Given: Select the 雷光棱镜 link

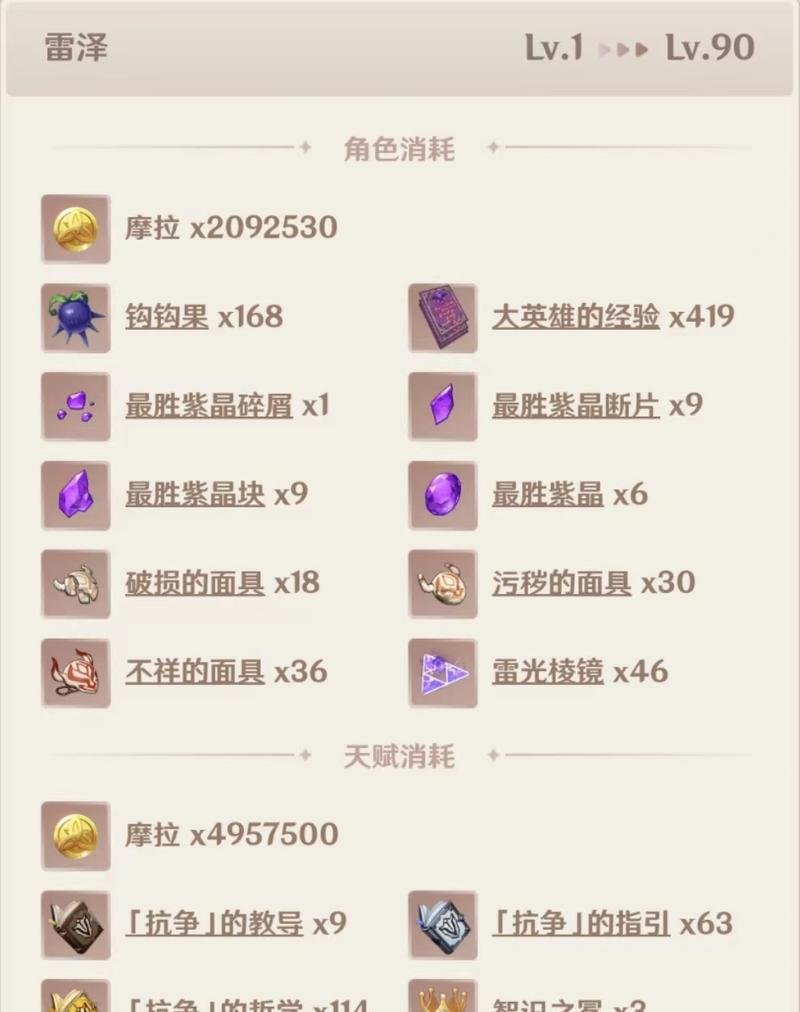Looking at the screenshot, I should (547, 672).
